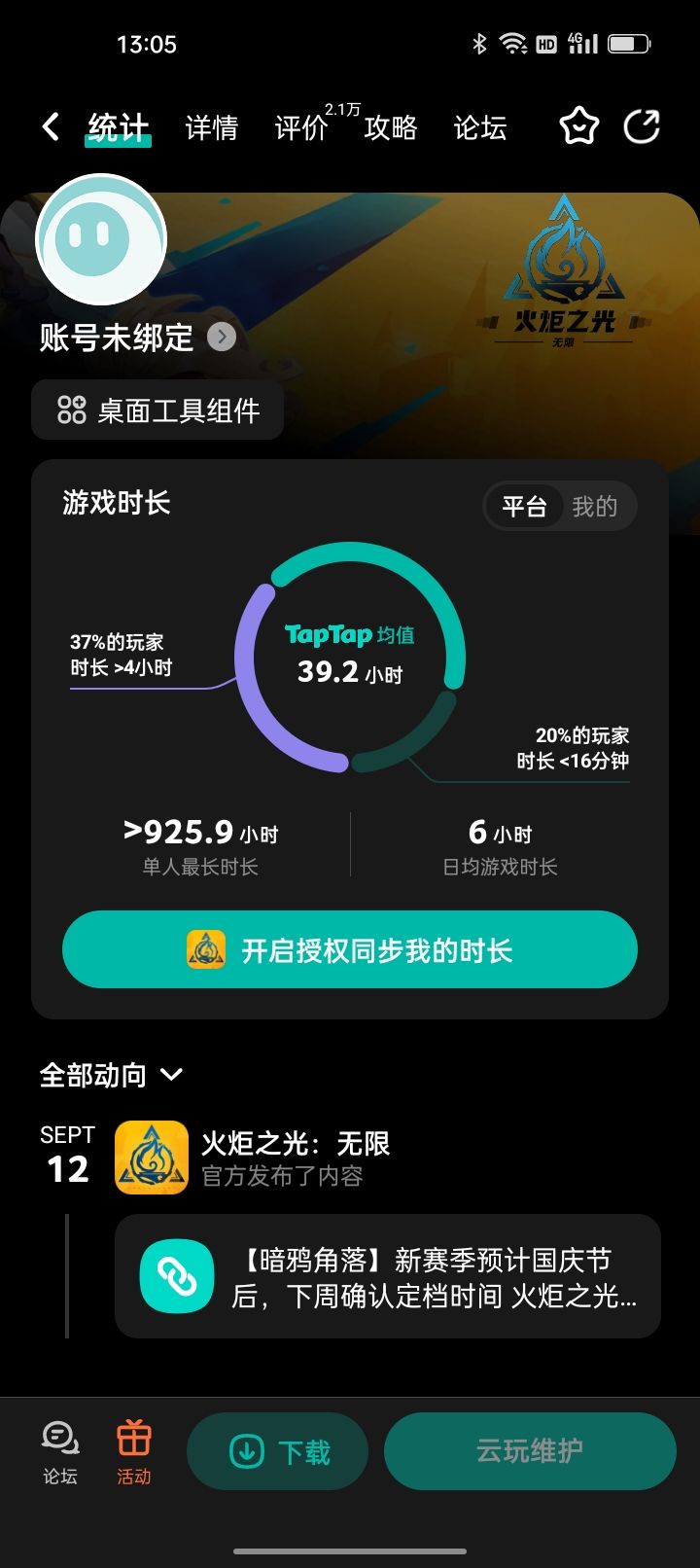
Task: Switch playtime view to 我的
Action: click(x=597, y=507)
